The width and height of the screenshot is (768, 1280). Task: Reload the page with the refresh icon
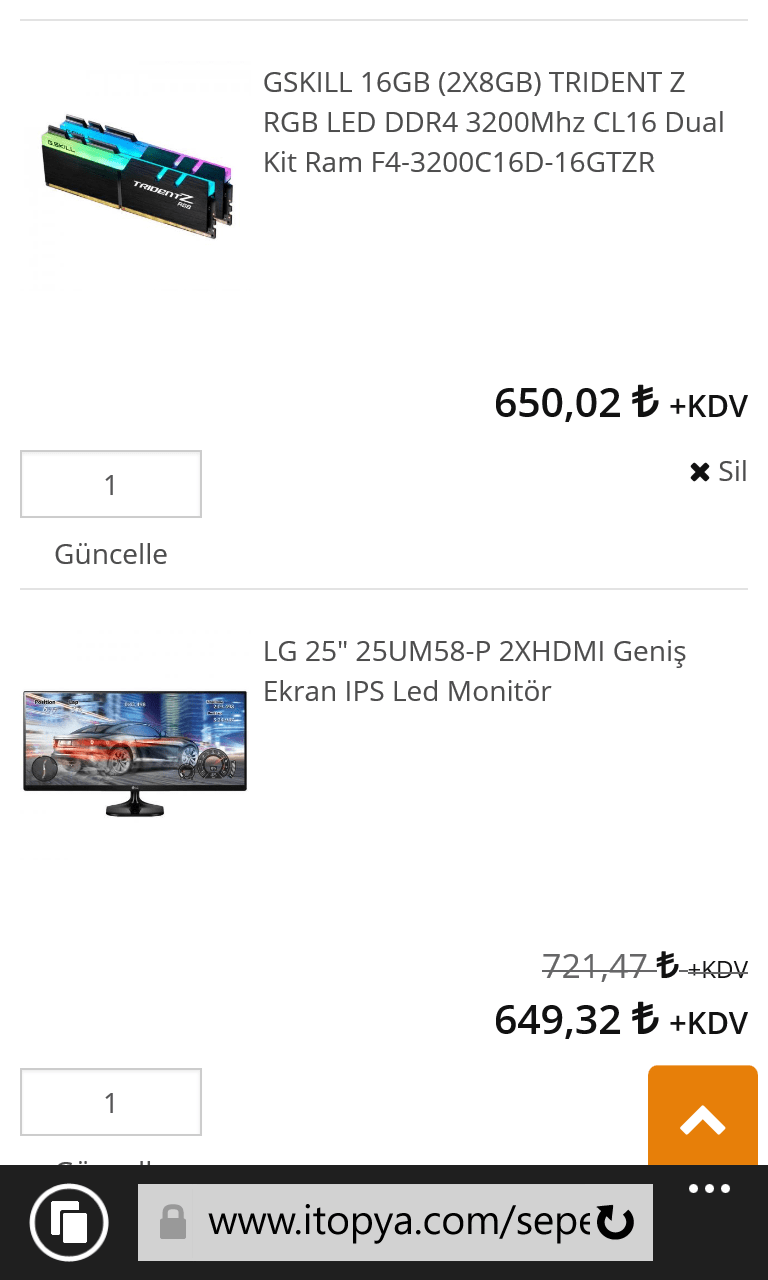pos(615,1222)
